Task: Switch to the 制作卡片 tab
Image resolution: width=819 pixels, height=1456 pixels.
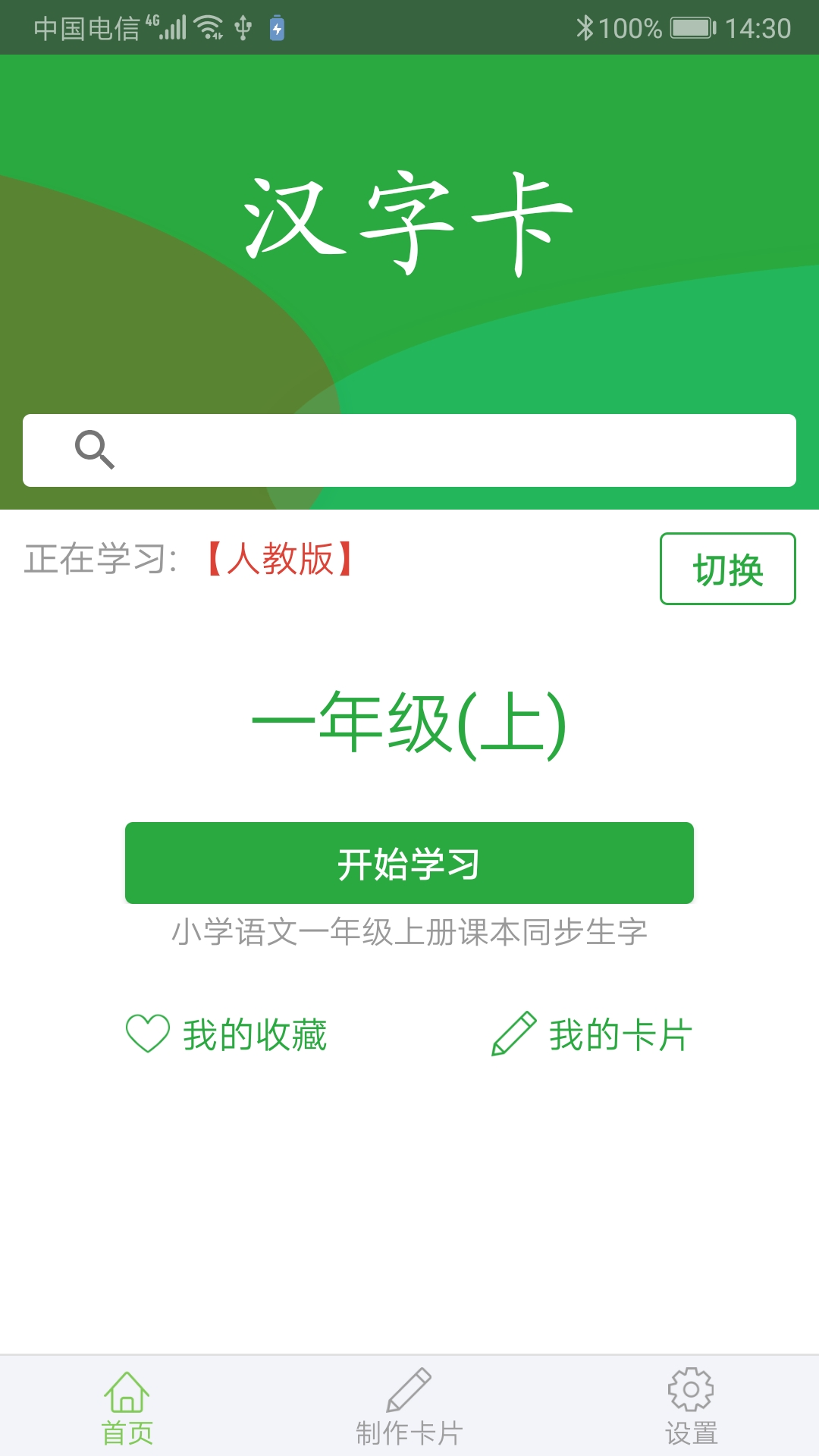Action: [409, 1407]
